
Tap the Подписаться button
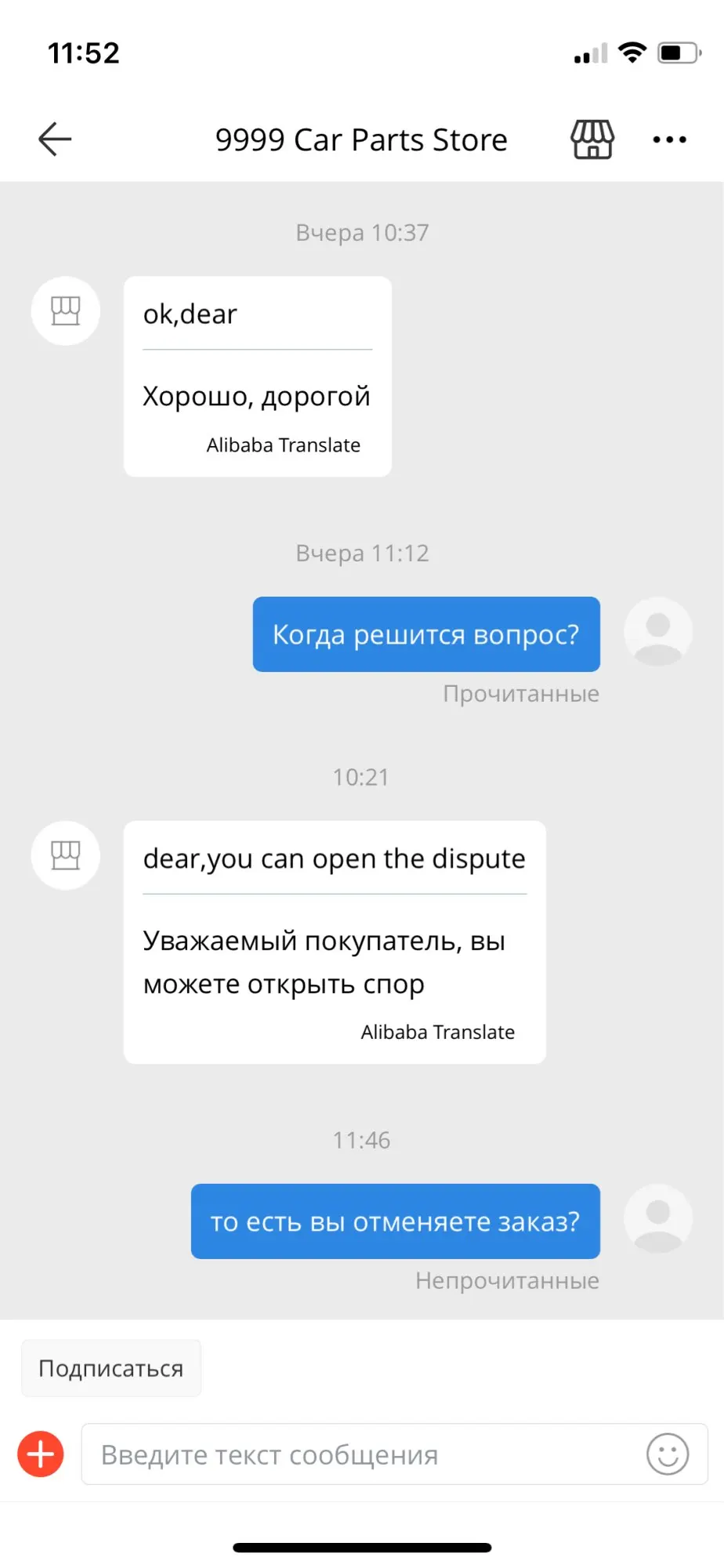click(x=110, y=1368)
